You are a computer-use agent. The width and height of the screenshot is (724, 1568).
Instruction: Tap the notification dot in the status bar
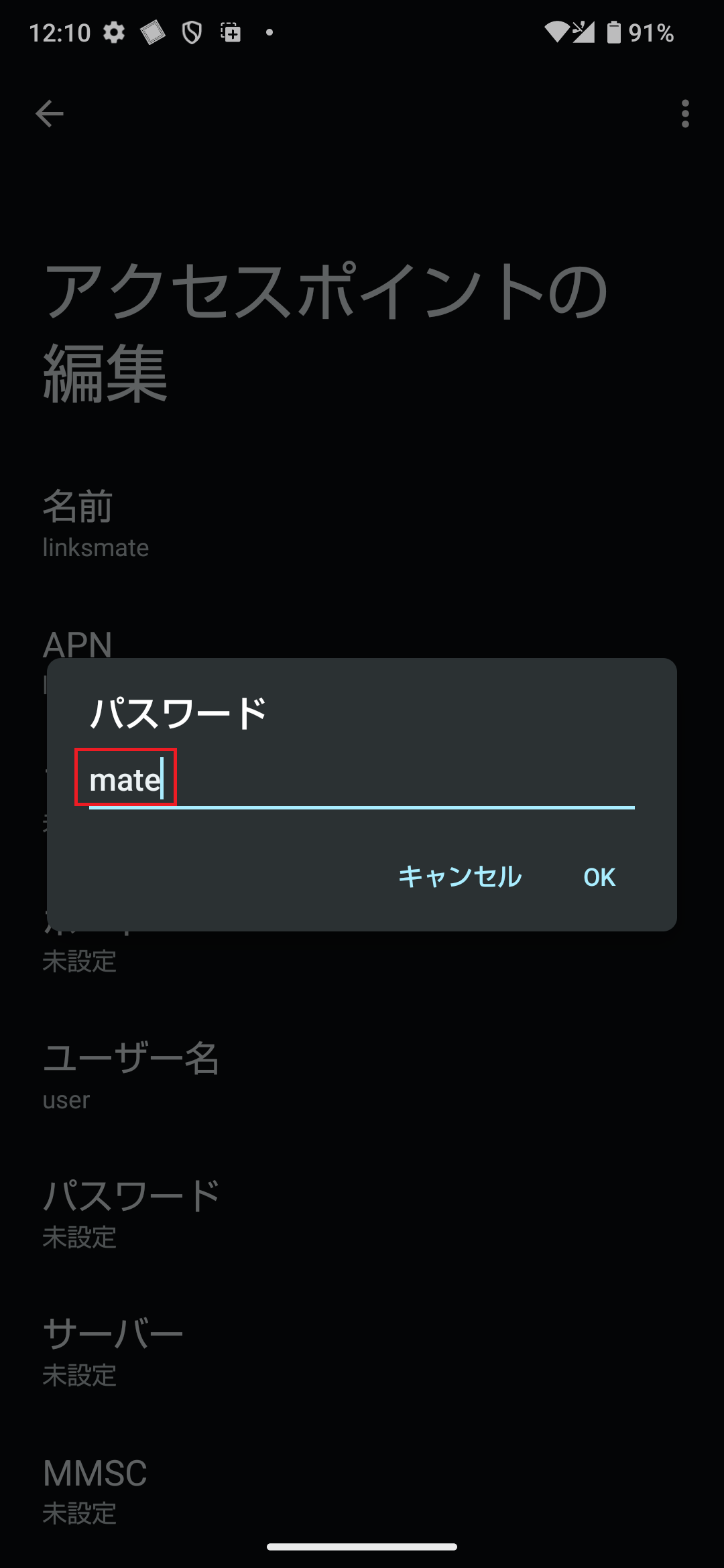[268, 32]
